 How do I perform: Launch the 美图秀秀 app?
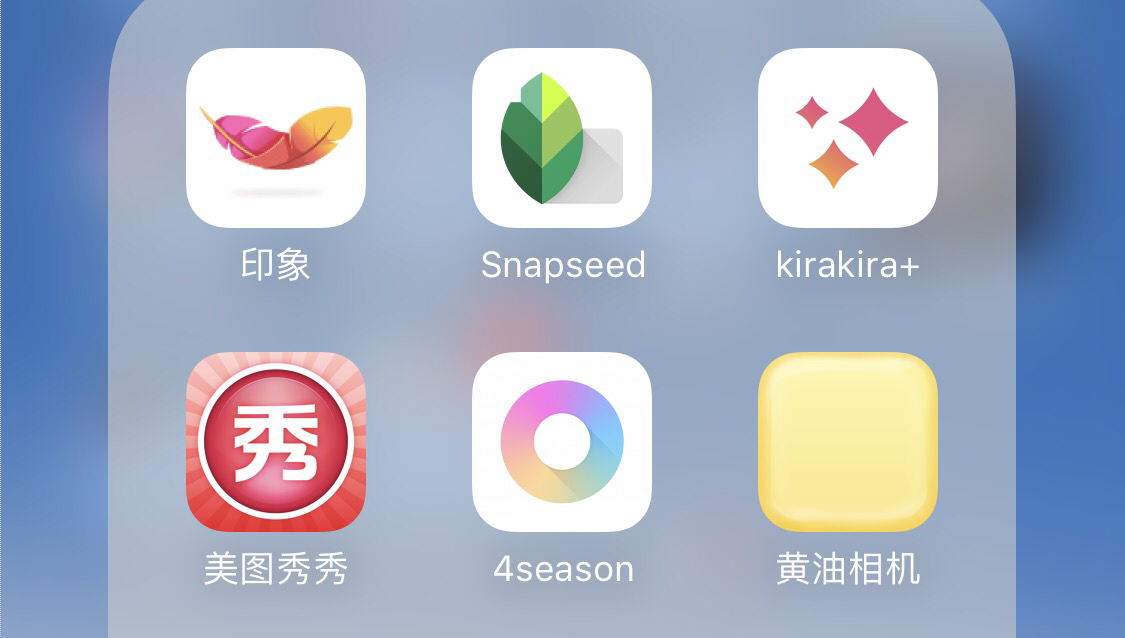pyautogui.click(x=276, y=442)
